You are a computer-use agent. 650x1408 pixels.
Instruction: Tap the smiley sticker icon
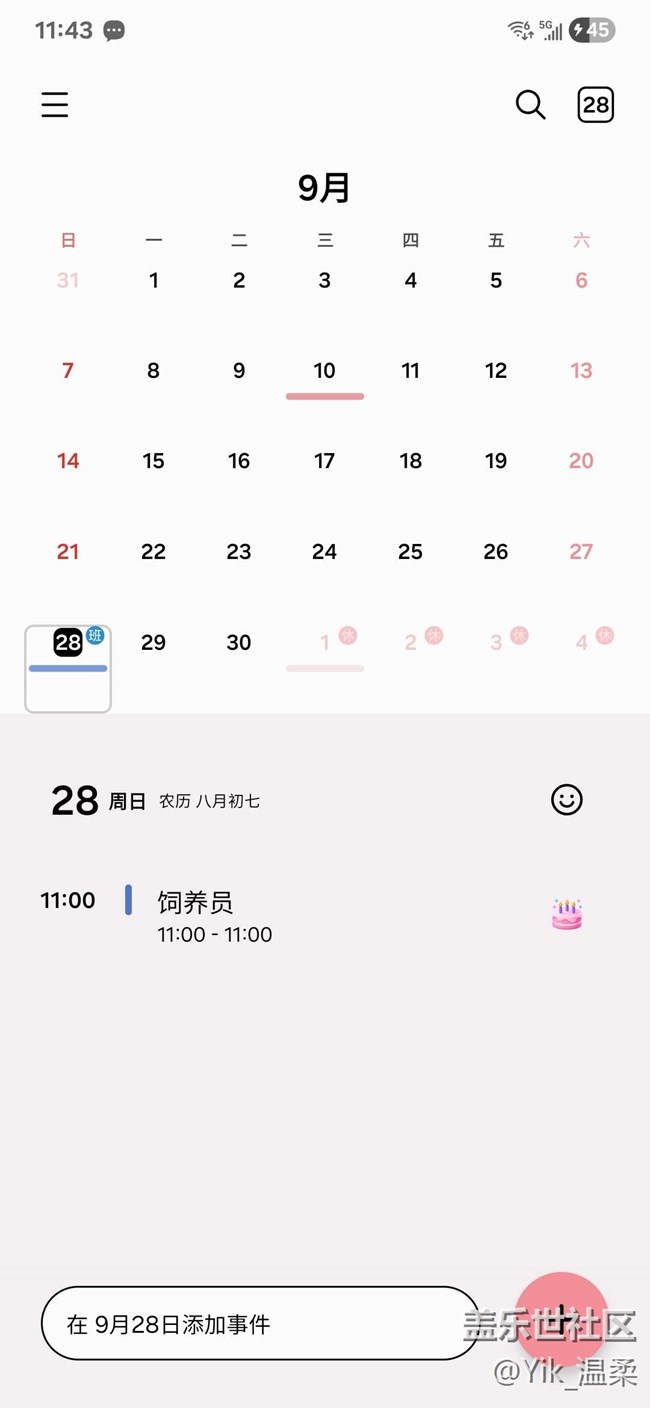coord(566,800)
